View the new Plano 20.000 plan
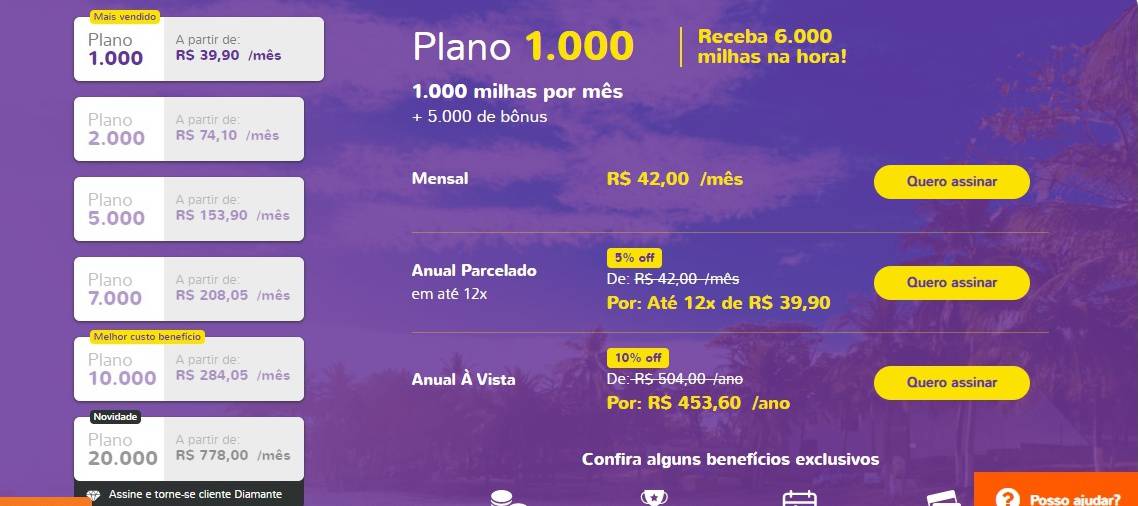Screen dimensions: 1138x506 (188, 449)
